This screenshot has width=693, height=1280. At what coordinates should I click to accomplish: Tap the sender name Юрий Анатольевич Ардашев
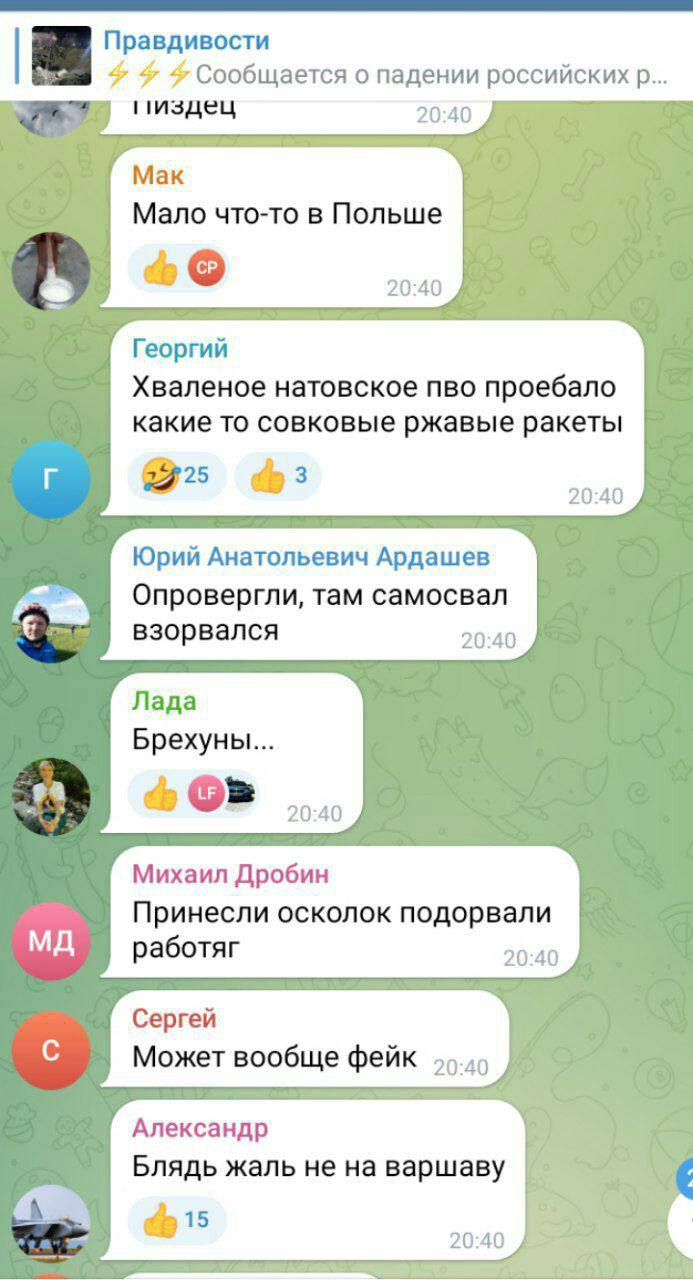coord(311,557)
